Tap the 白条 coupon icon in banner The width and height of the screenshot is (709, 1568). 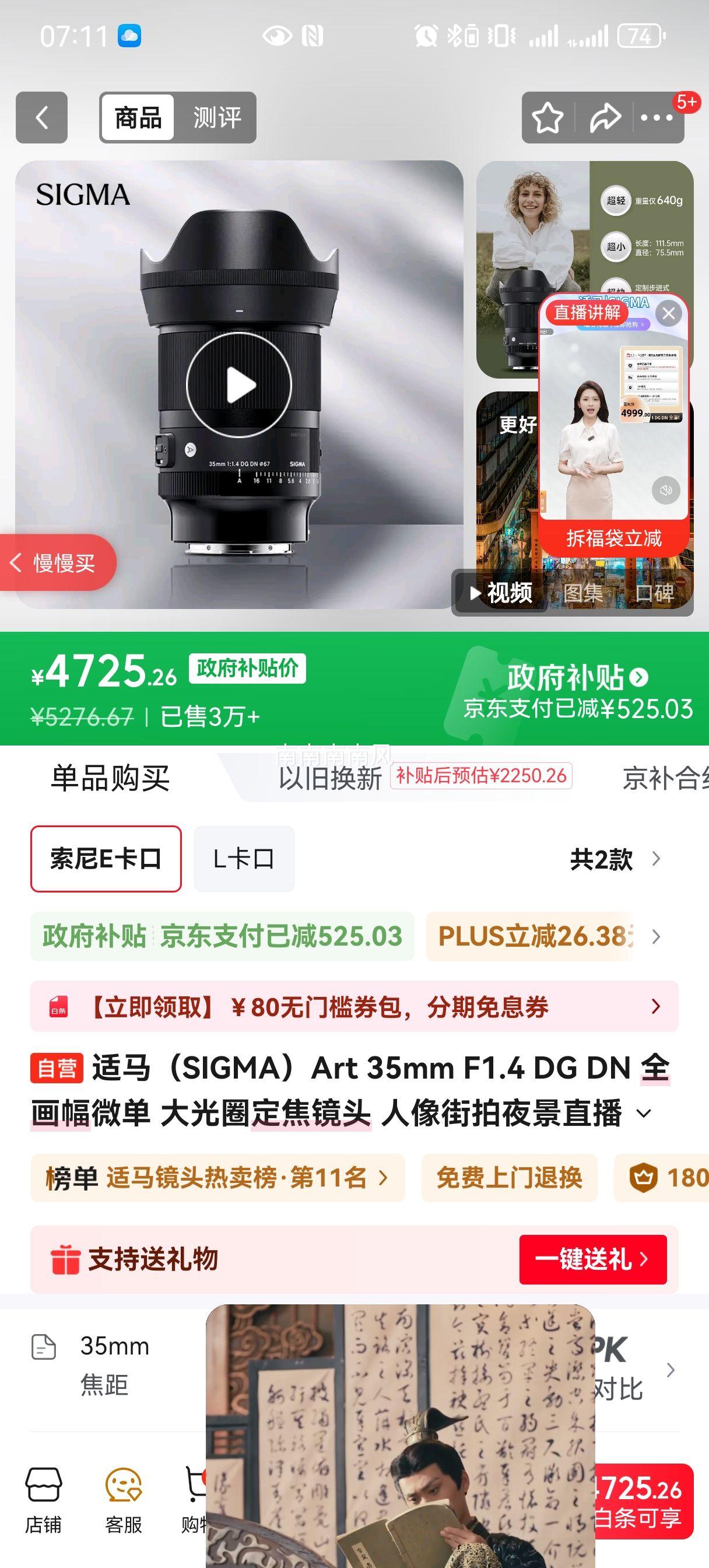pyautogui.click(x=58, y=1008)
